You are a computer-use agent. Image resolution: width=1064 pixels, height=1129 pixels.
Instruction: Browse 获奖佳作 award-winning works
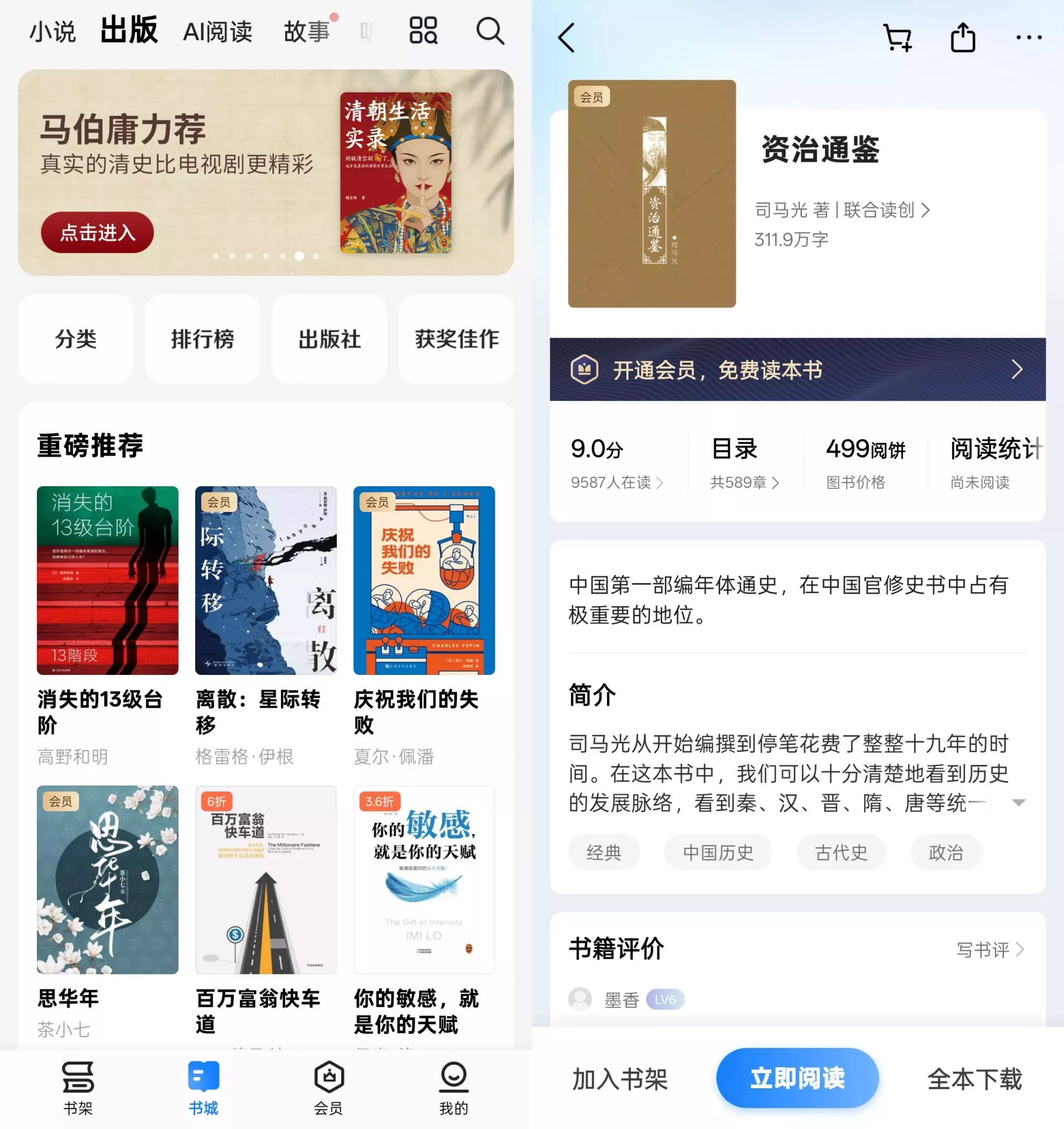point(456,339)
